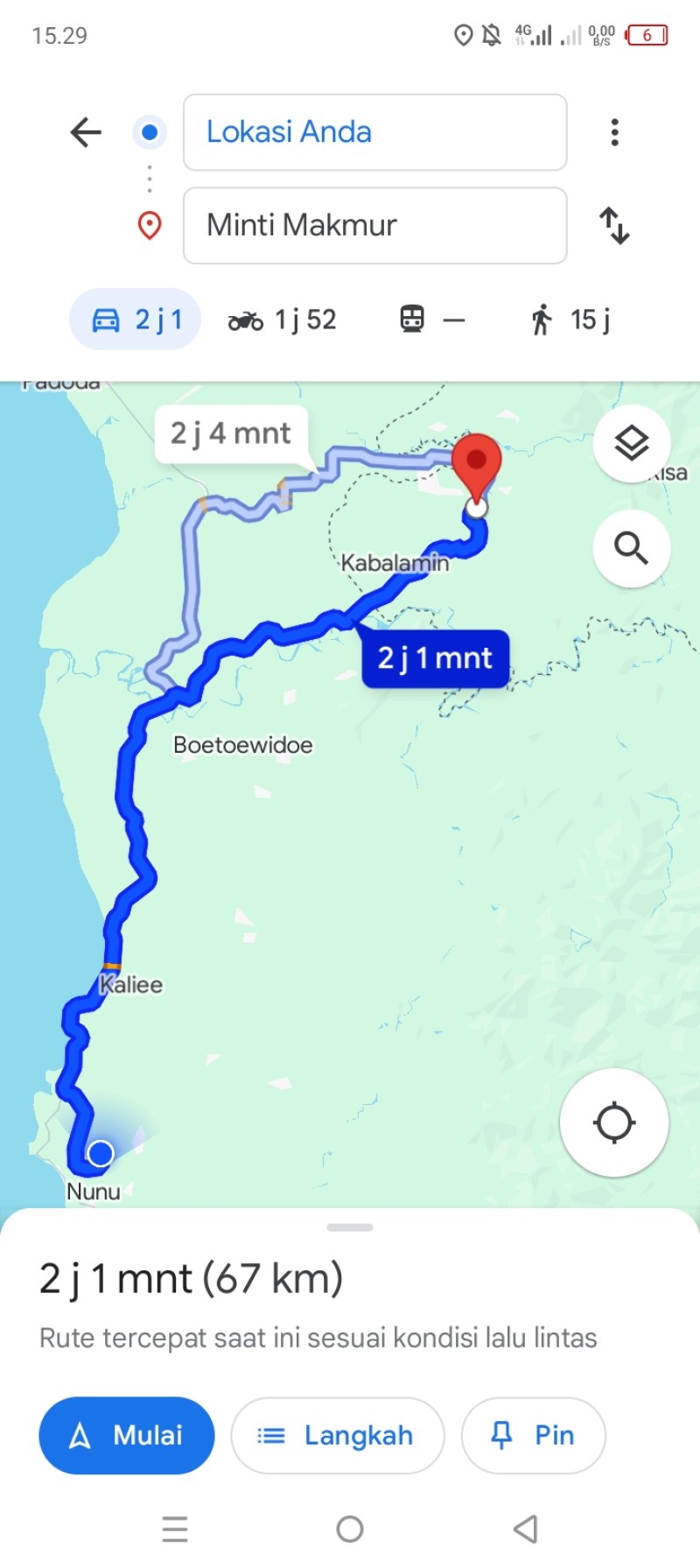Edit the Minti Makmur destination field
This screenshot has height=1568, width=700.
point(374,225)
